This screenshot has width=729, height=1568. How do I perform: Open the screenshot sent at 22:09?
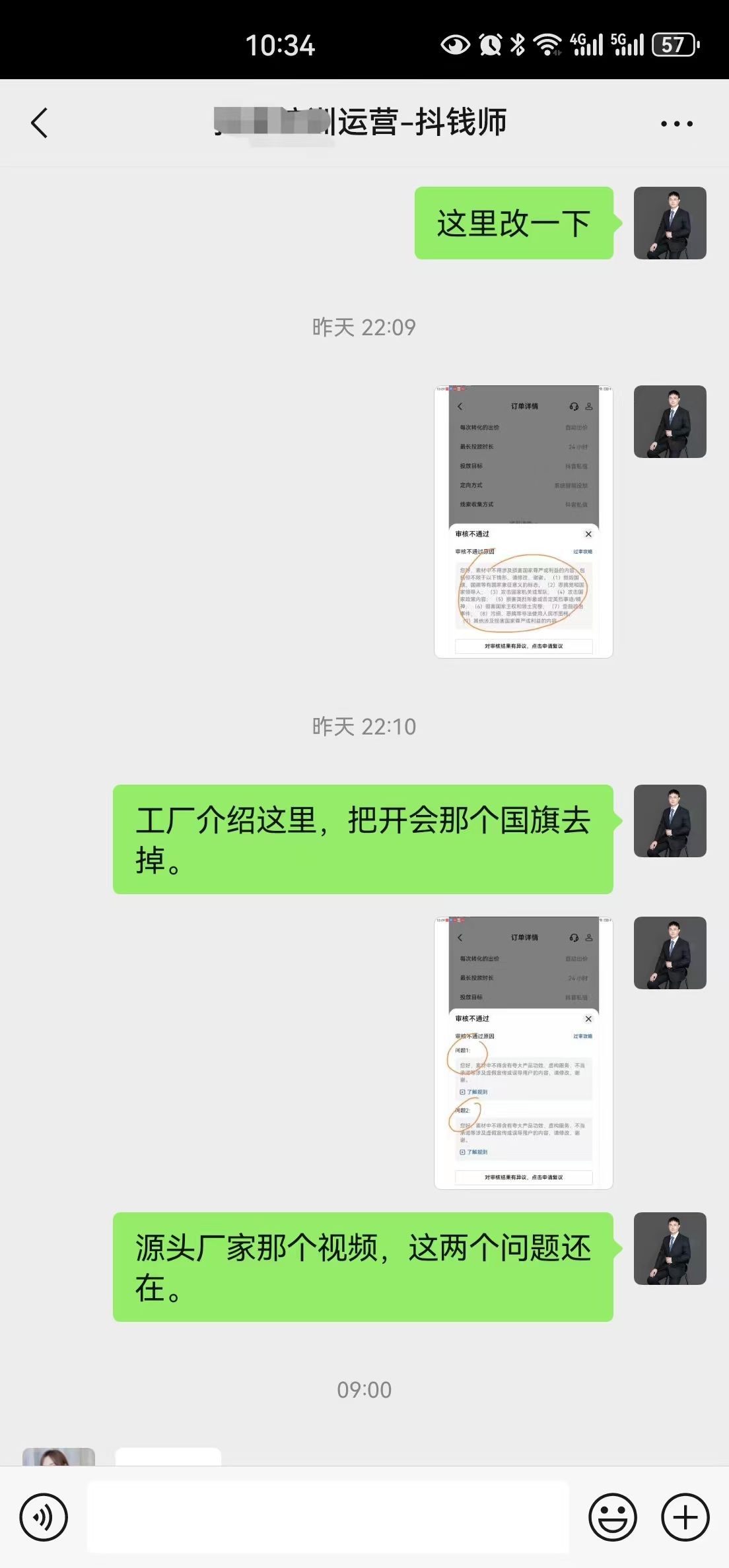click(x=523, y=521)
